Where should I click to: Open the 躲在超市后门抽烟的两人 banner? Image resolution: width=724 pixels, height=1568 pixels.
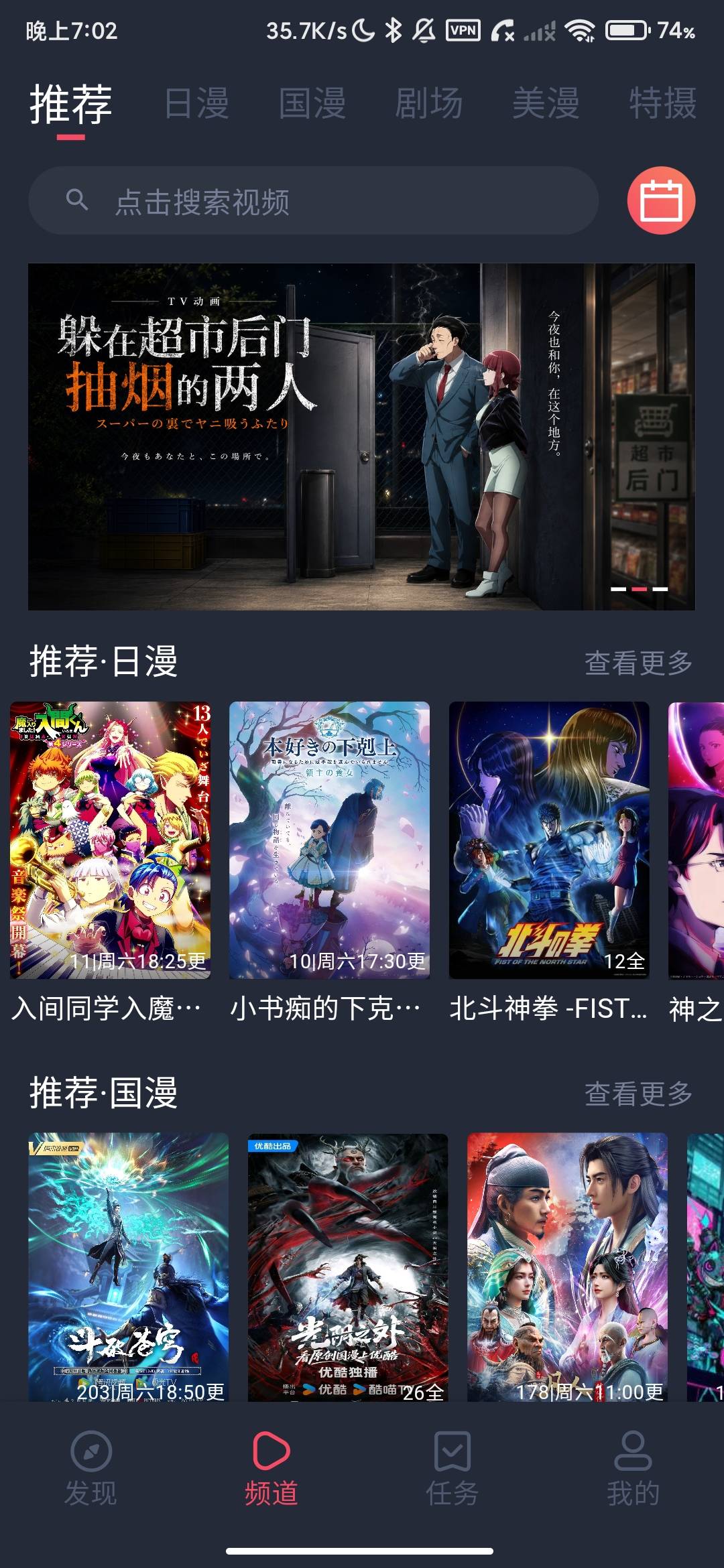pyautogui.click(x=361, y=437)
